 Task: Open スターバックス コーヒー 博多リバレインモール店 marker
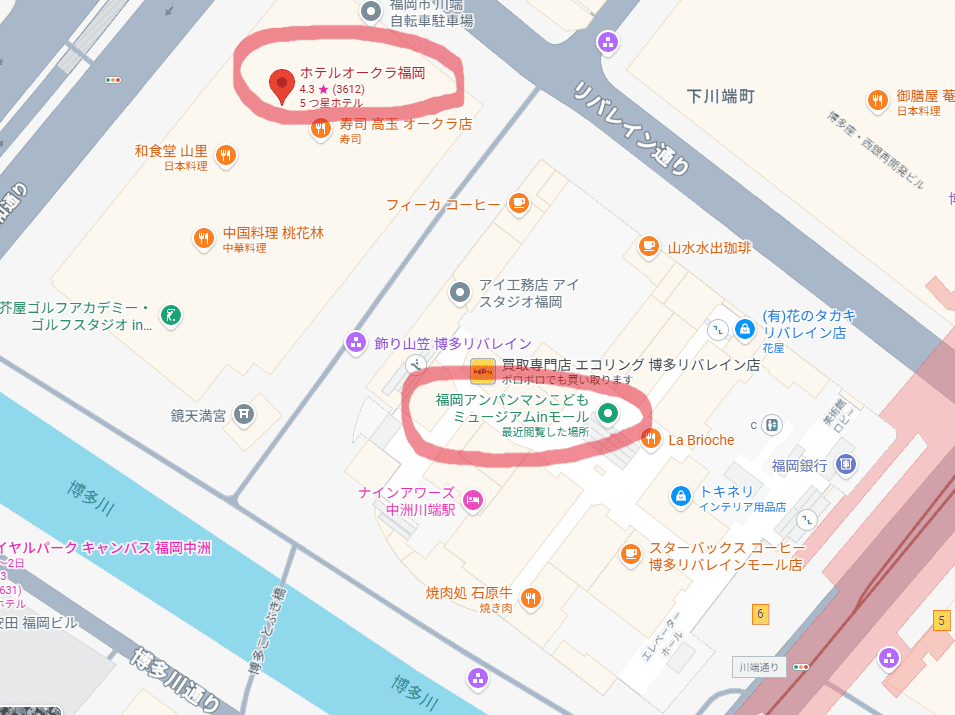pyautogui.click(x=630, y=553)
